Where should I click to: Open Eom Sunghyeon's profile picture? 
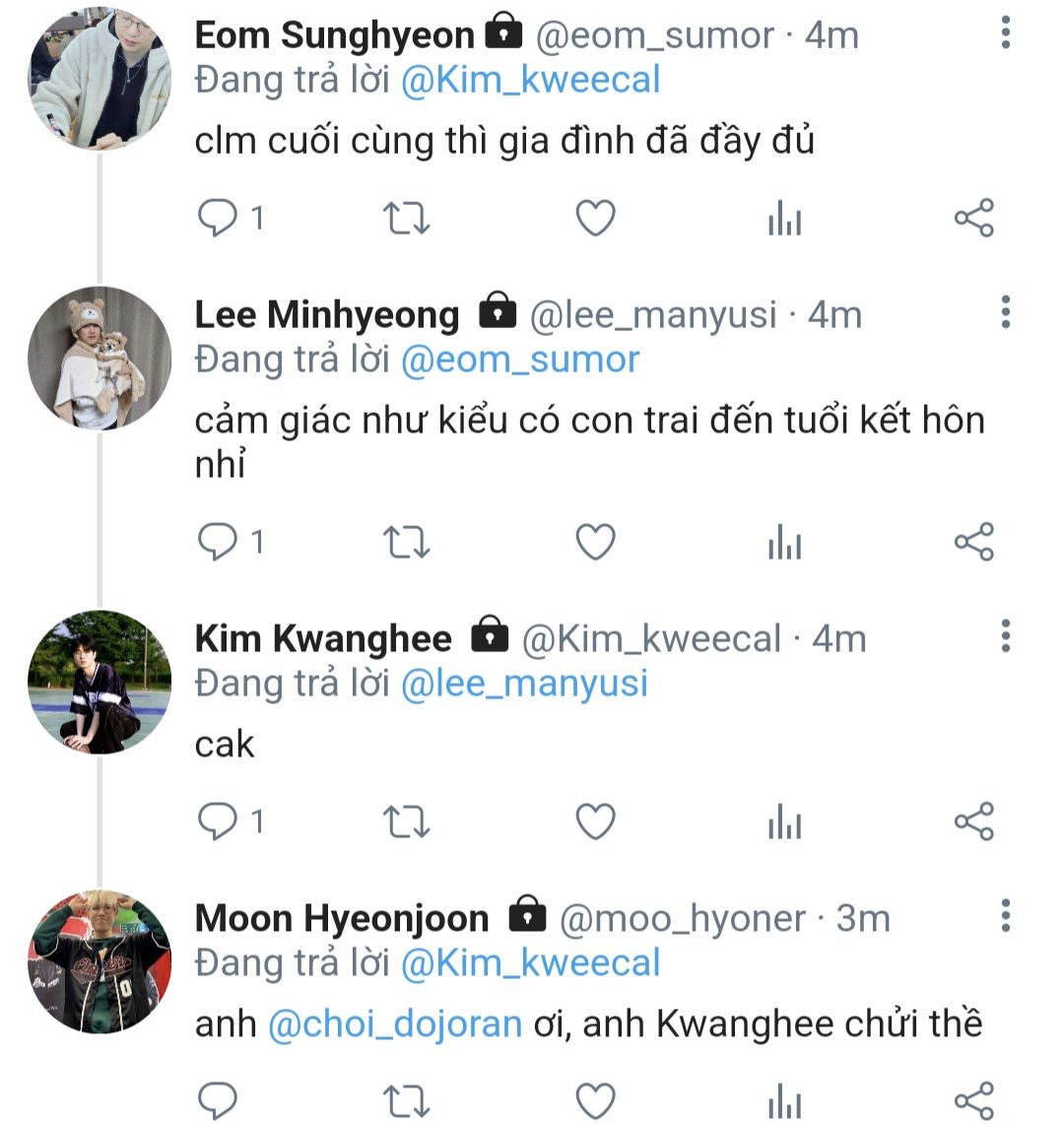pyautogui.click(x=100, y=79)
